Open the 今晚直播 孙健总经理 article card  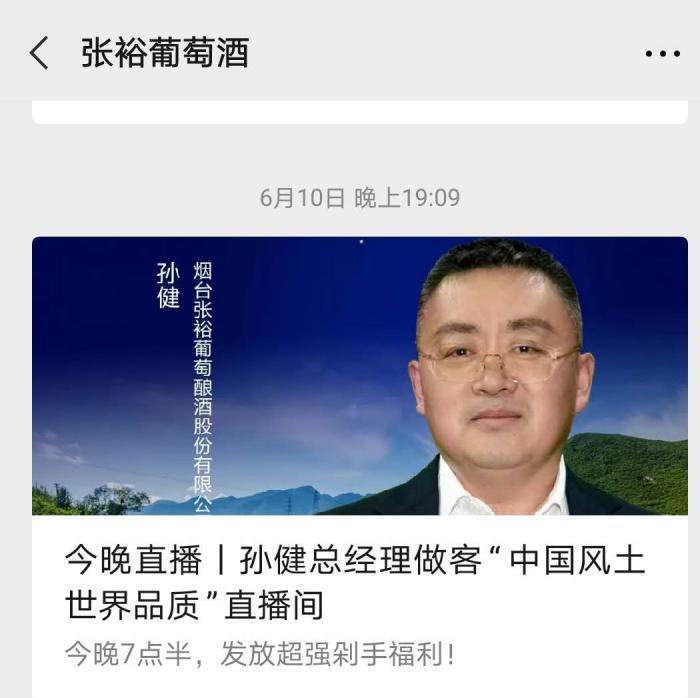pyautogui.click(x=358, y=578)
